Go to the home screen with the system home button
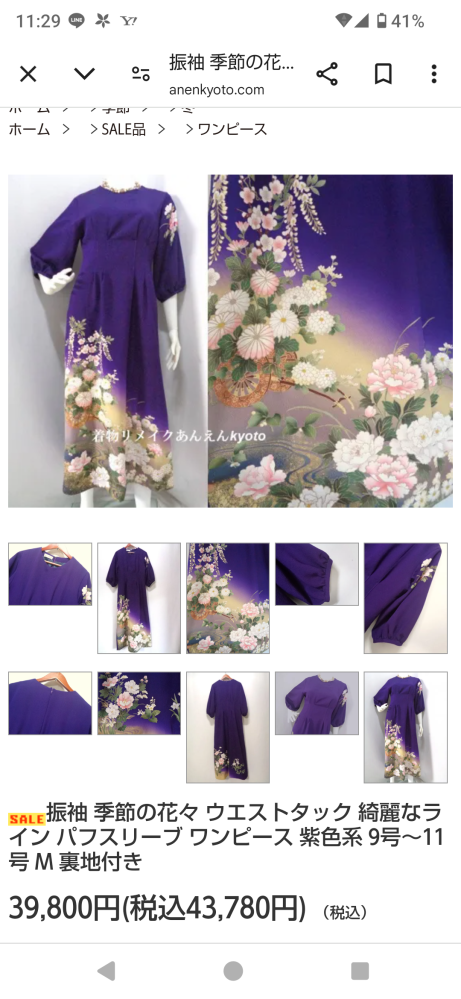Viewport: 461px width, 999px height. [x=233, y=971]
